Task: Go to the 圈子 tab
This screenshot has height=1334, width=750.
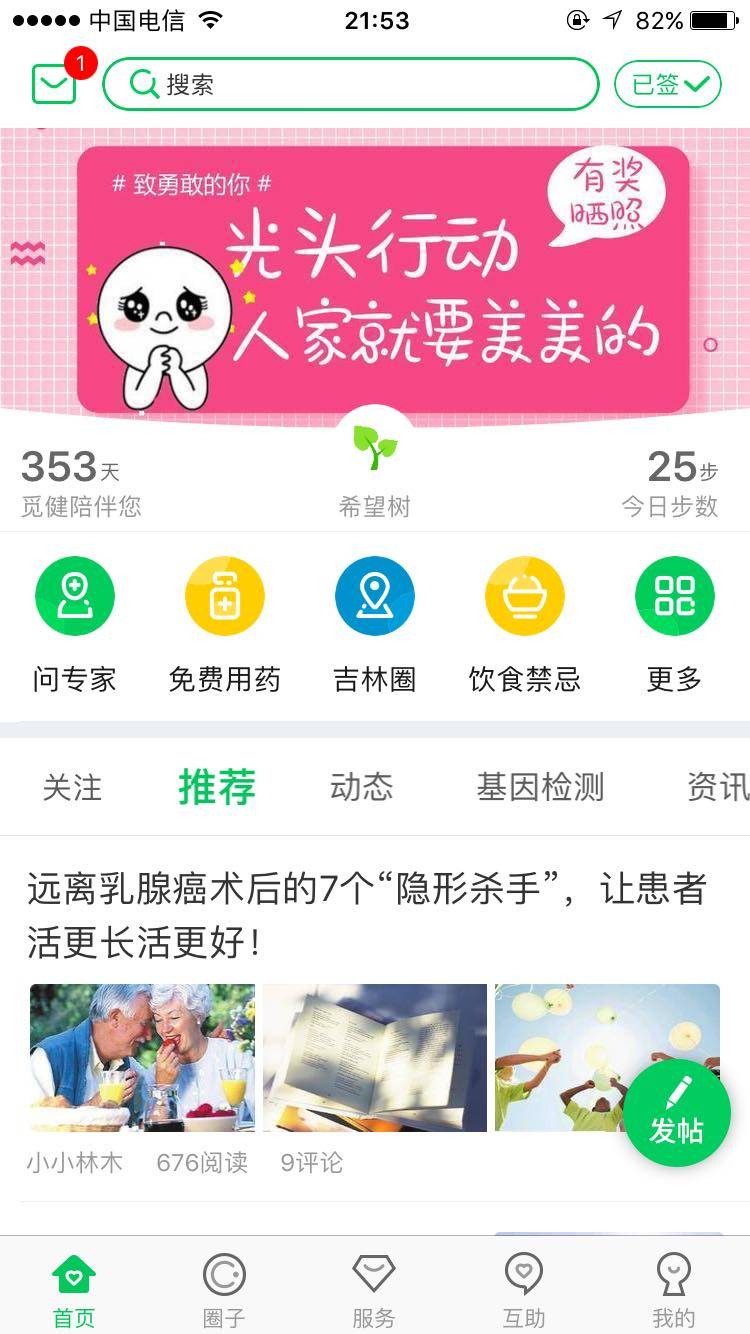Action: pyautogui.click(x=224, y=1290)
